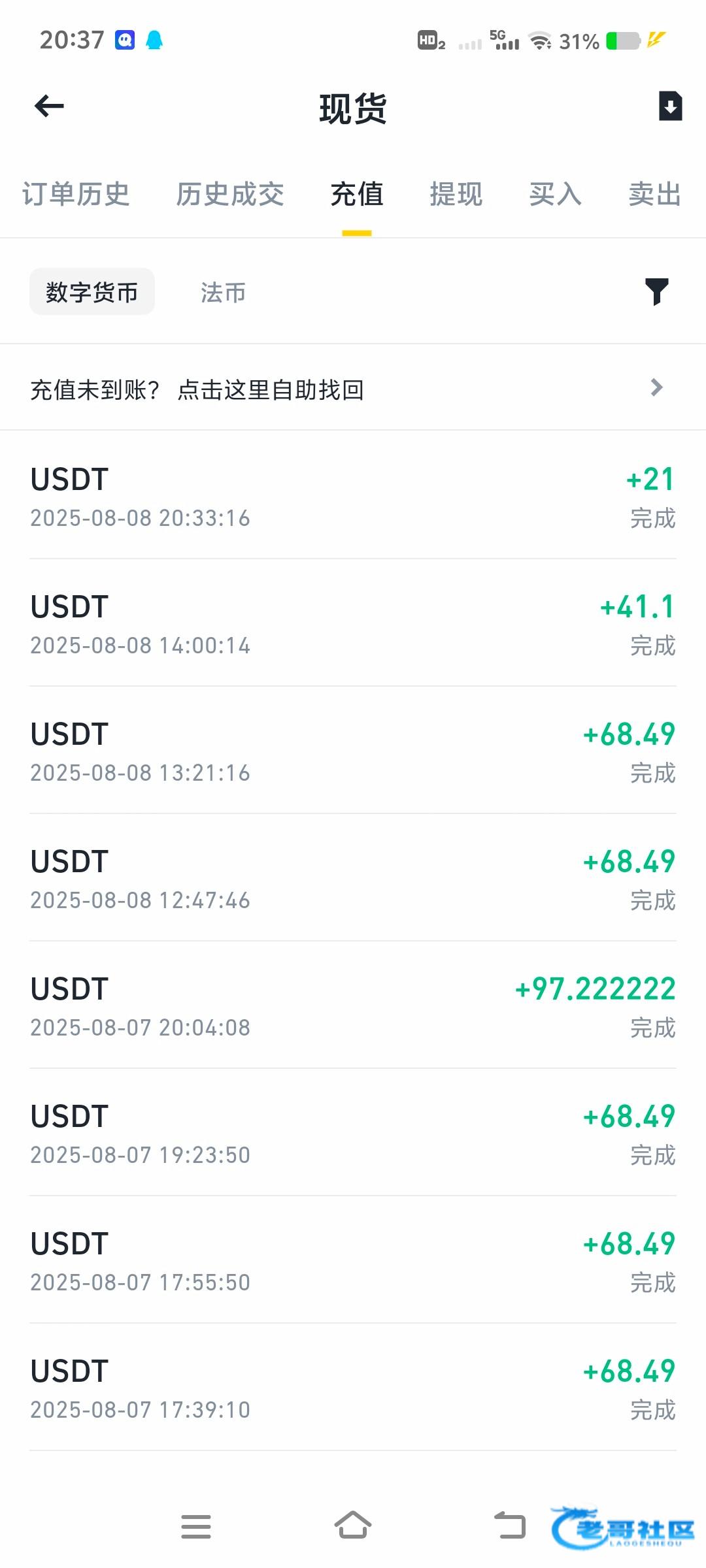Viewport: 706px width, 1568px height.
Task: View deposit from 2025-08-07 19:23:50
Action: (x=353, y=1134)
